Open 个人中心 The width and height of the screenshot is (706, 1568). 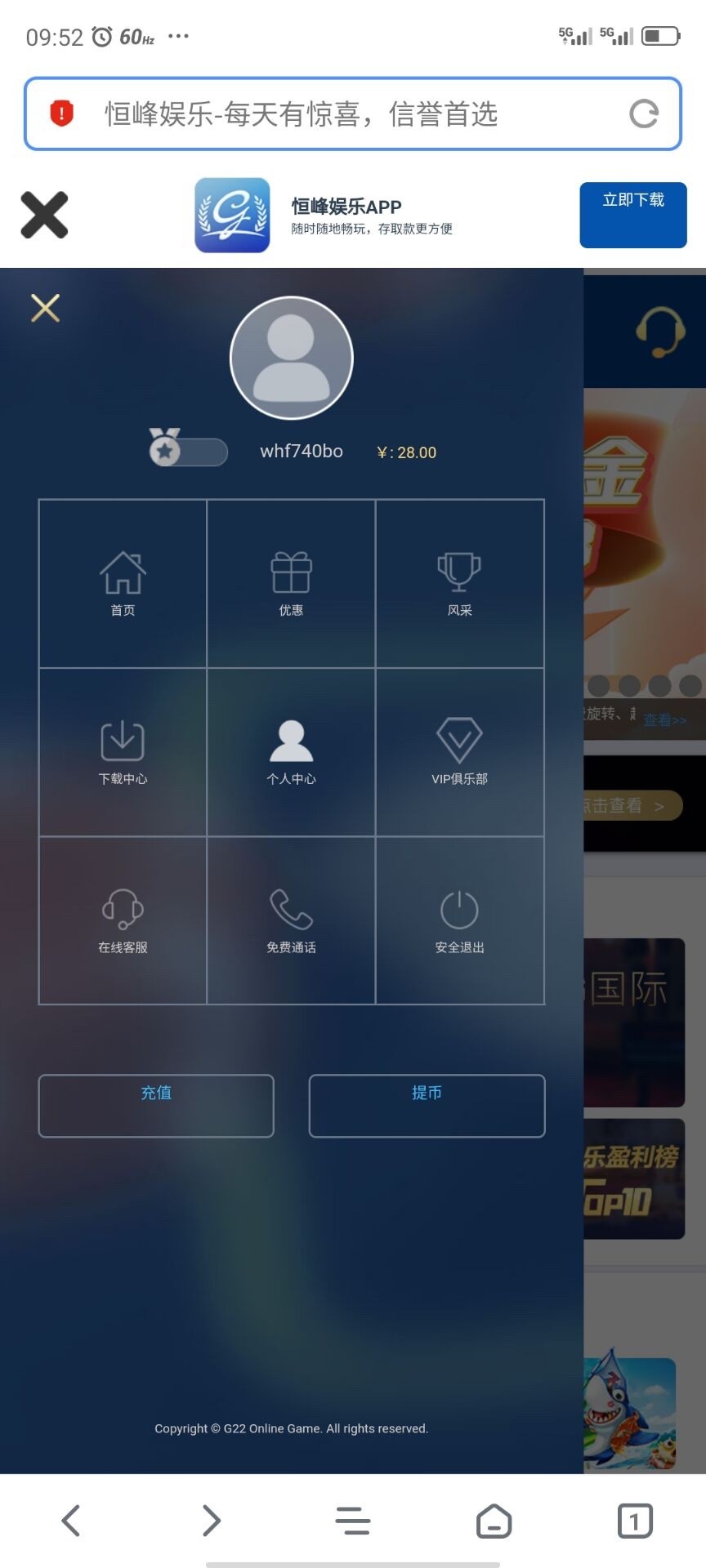[x=291, y=752]
